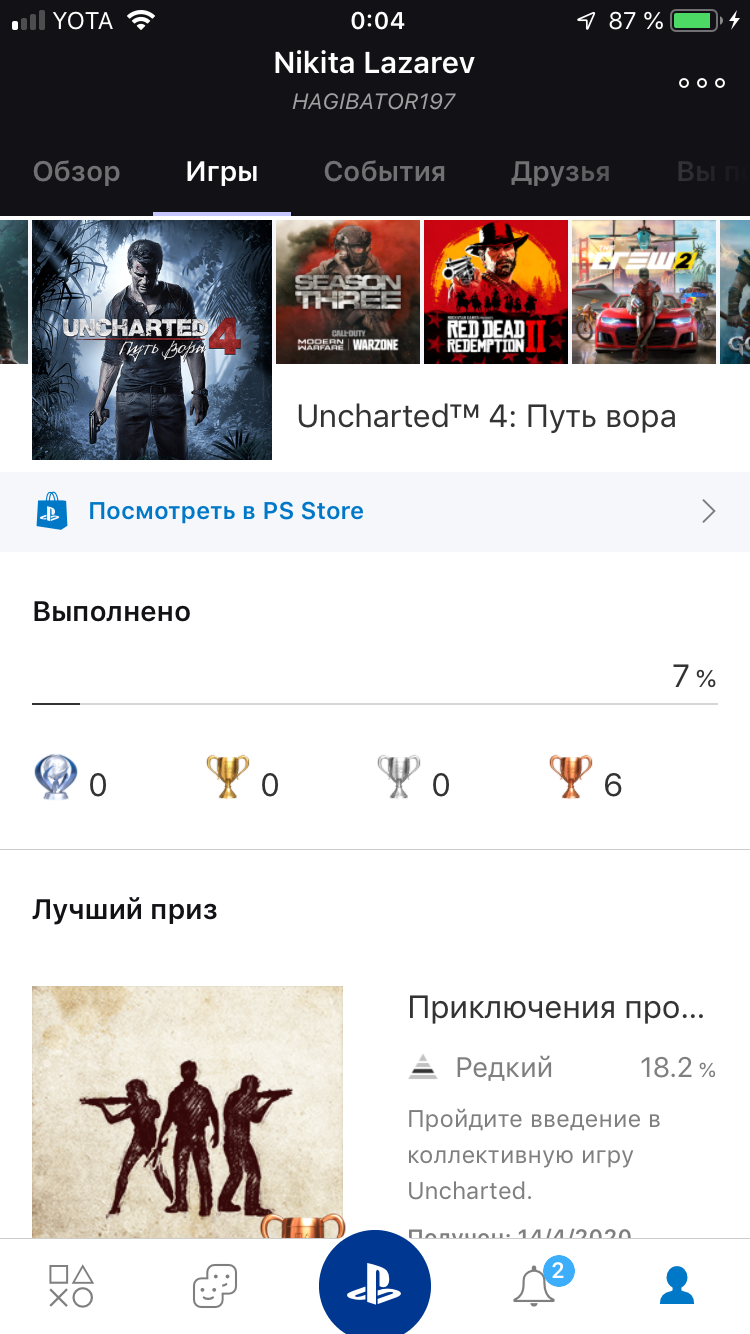Switch to the Друзья tab
Viewport: 750px width, 1334px height.
[x=560, y=172]
